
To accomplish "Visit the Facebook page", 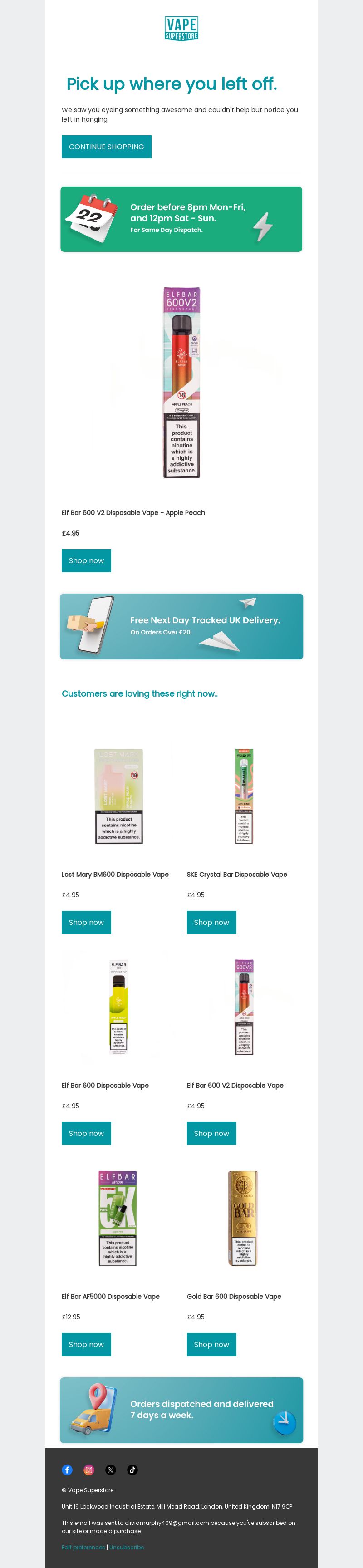I will (x=67, y=1470).
